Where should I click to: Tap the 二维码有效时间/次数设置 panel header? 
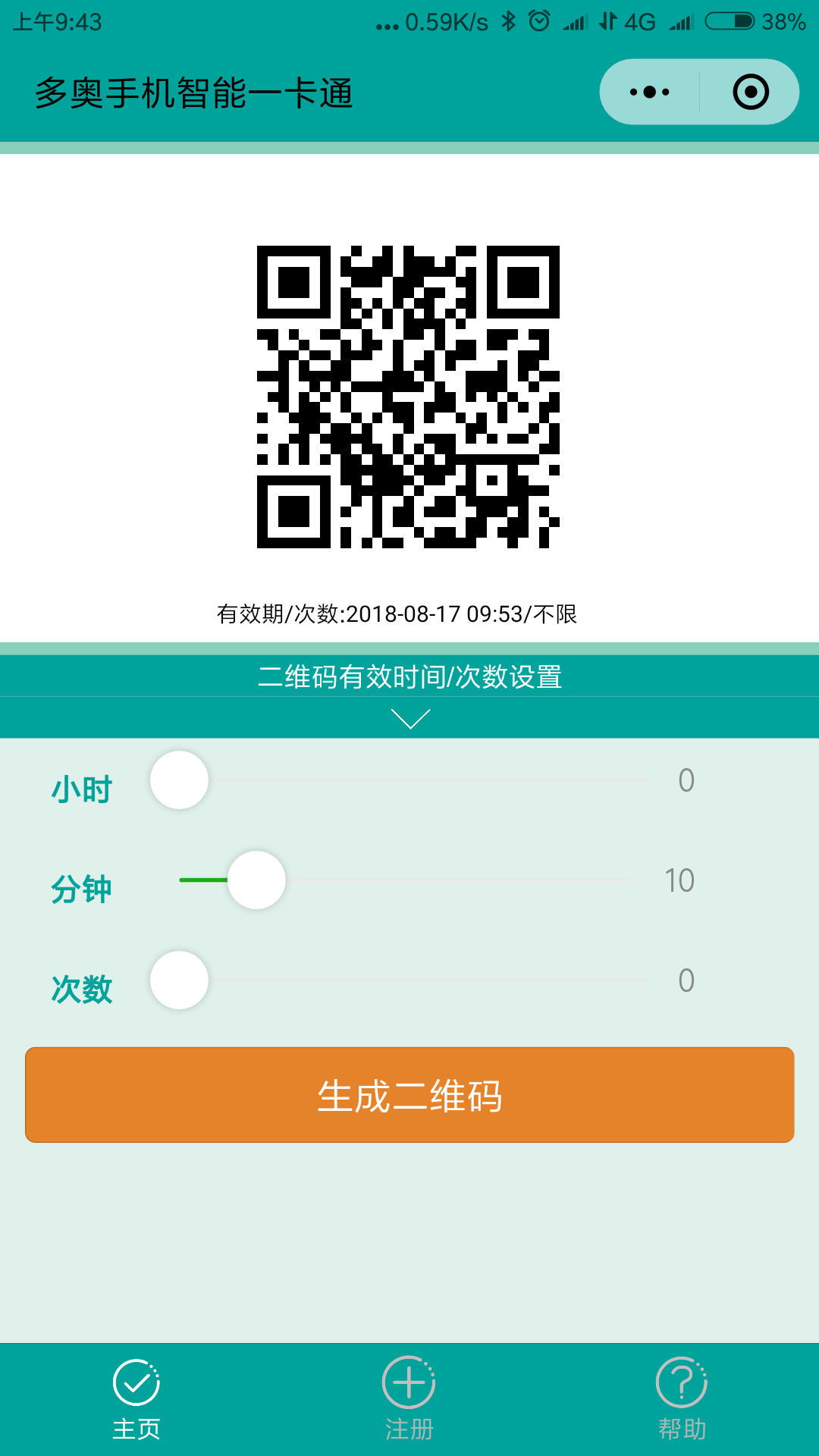coord(409,677)
